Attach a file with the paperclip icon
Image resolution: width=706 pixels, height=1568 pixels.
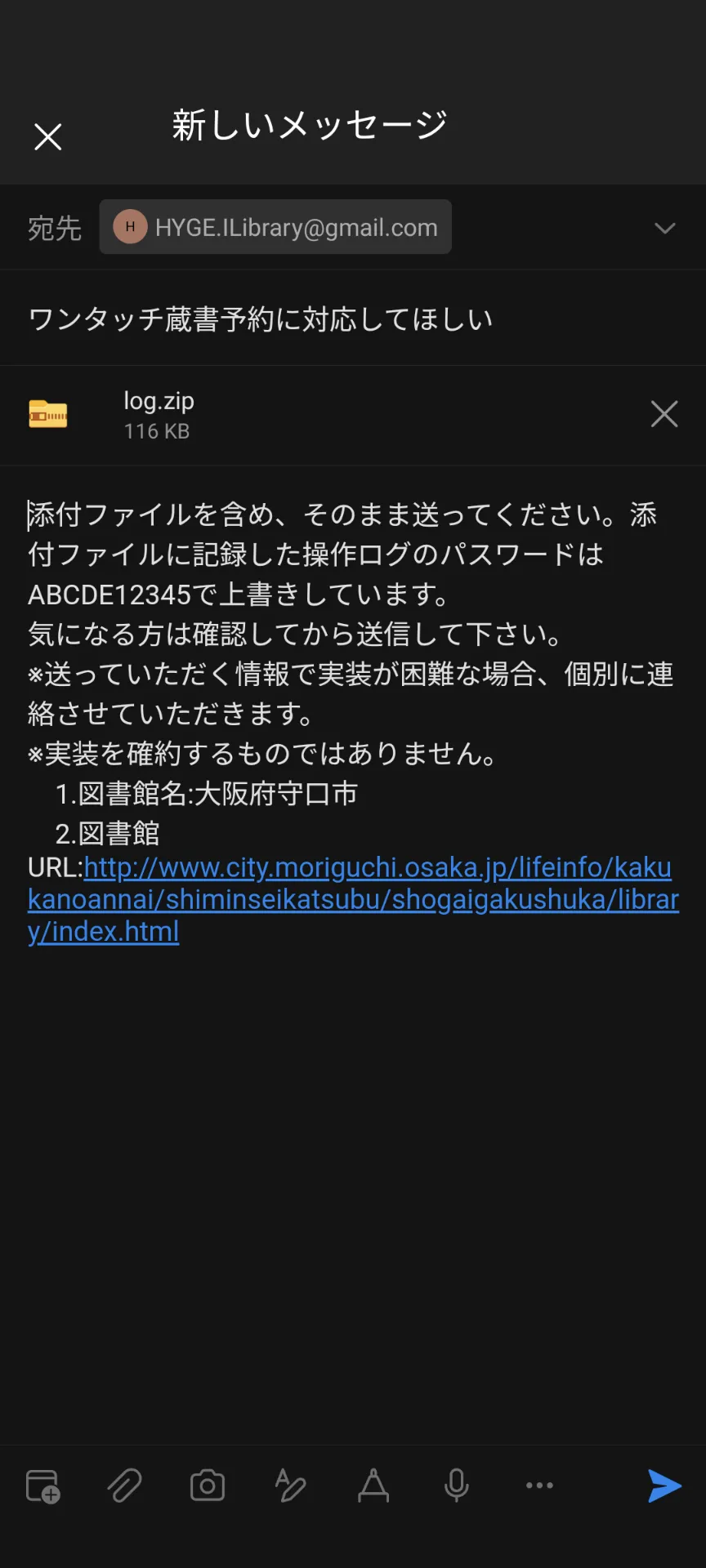(125, 1486)
